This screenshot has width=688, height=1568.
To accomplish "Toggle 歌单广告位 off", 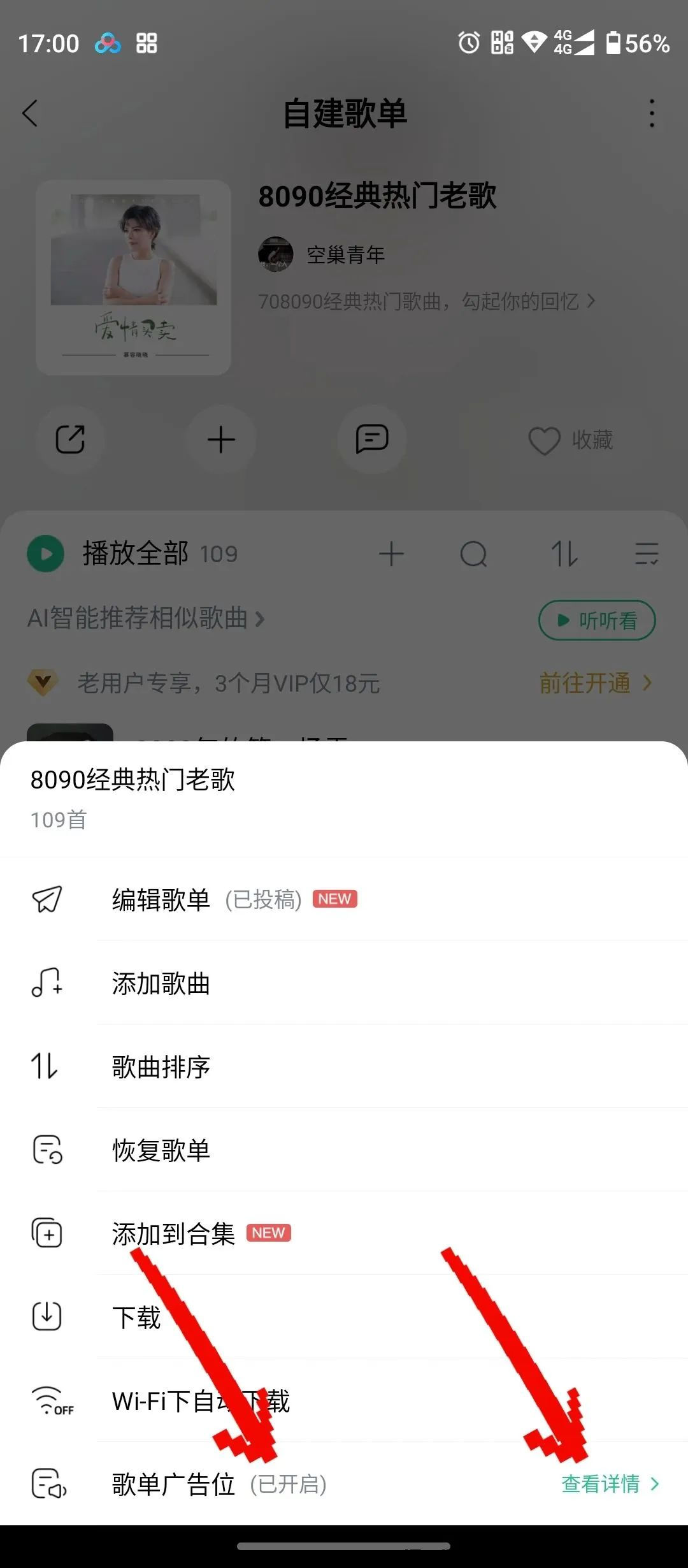I will 174,1485.
